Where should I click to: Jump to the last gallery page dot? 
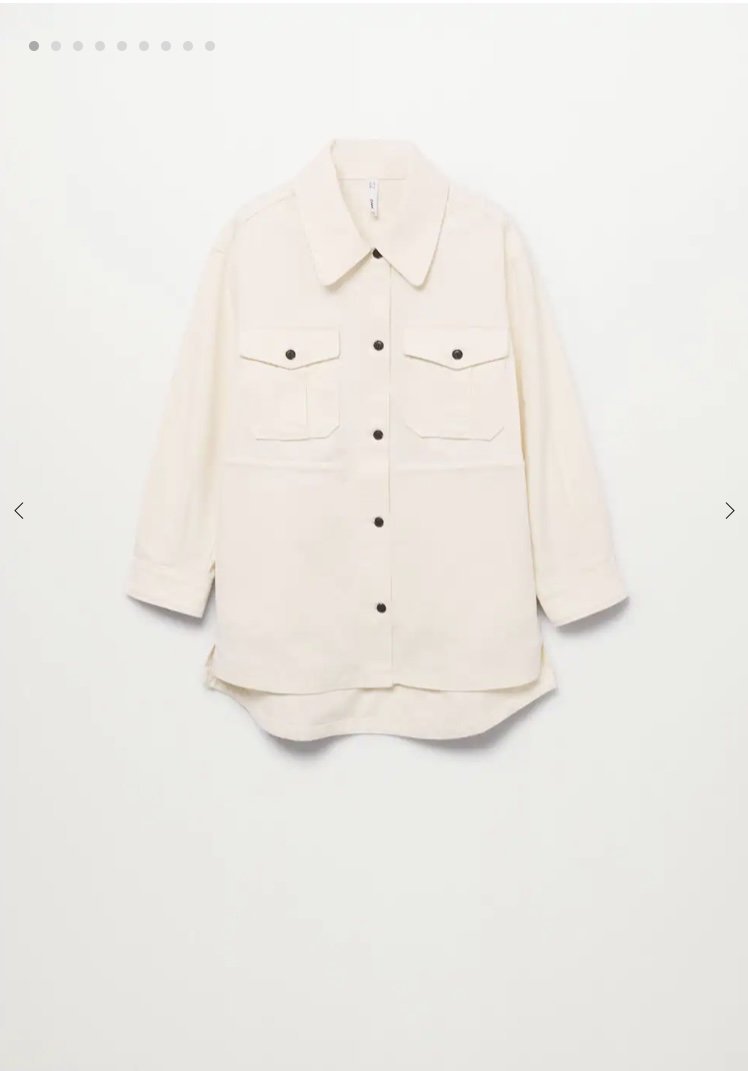click(210, 46)
